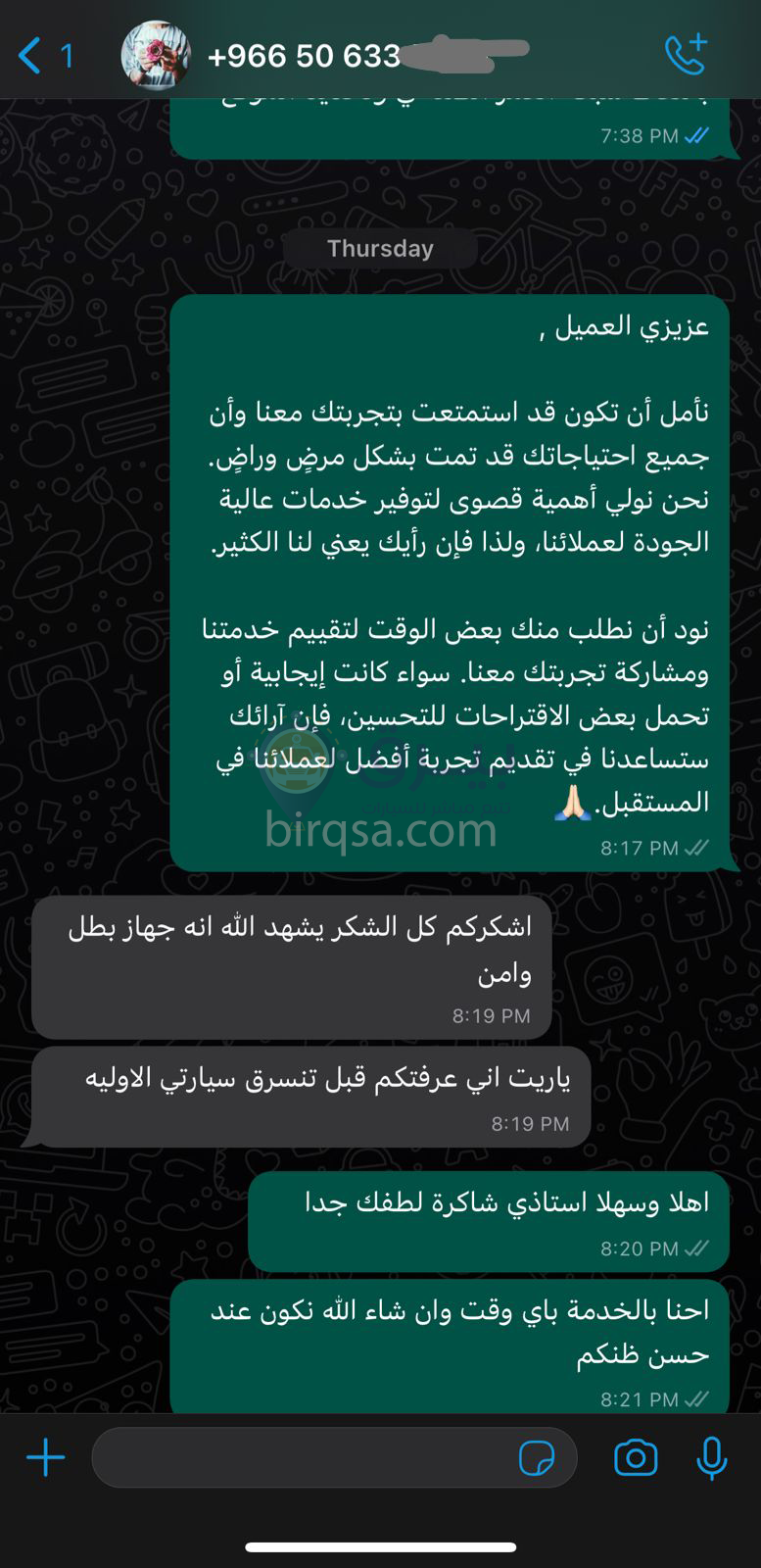Start a call with this contact

click(686, 54)
